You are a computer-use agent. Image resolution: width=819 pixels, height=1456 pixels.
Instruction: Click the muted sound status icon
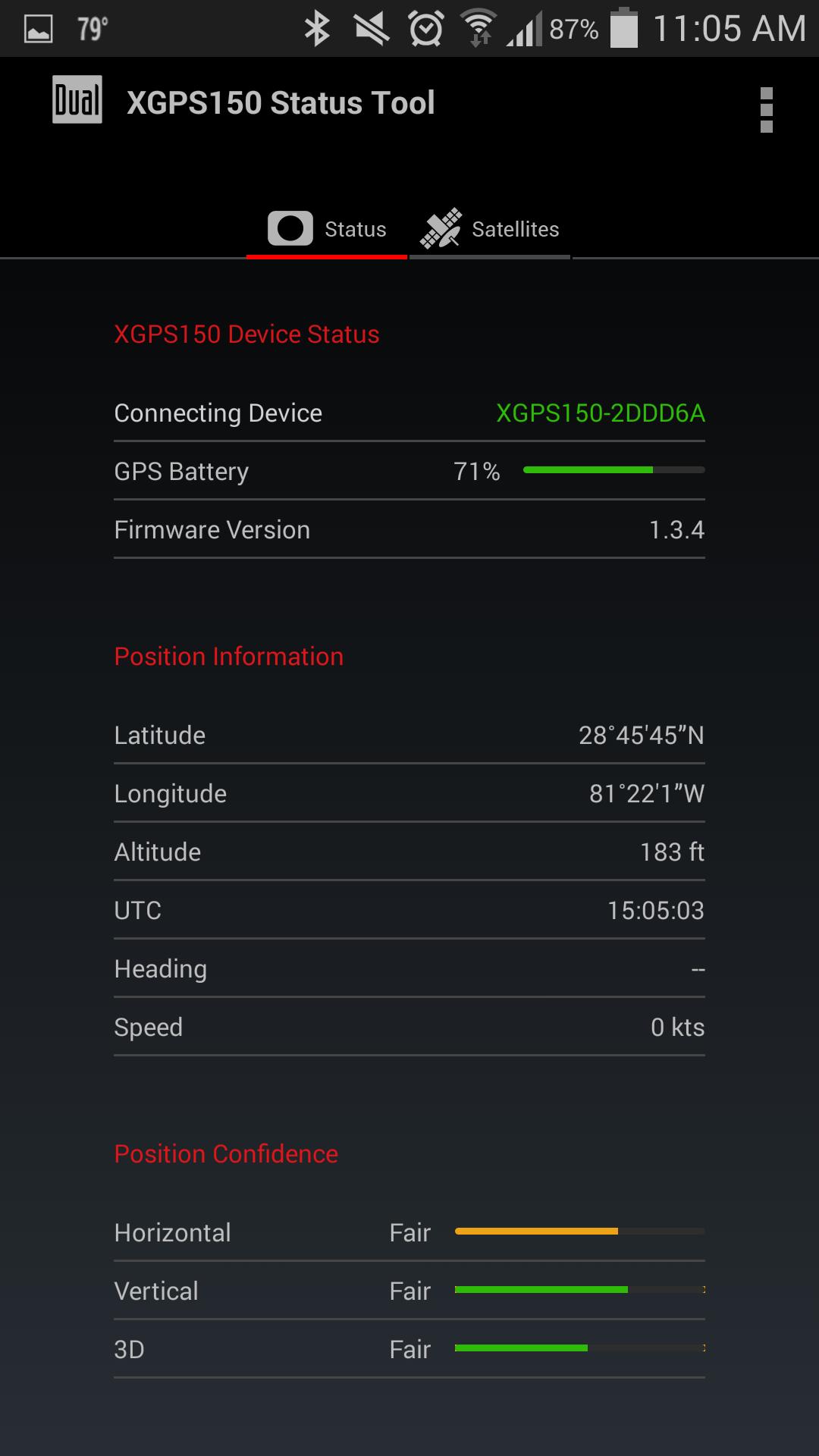tap(372, 27)
